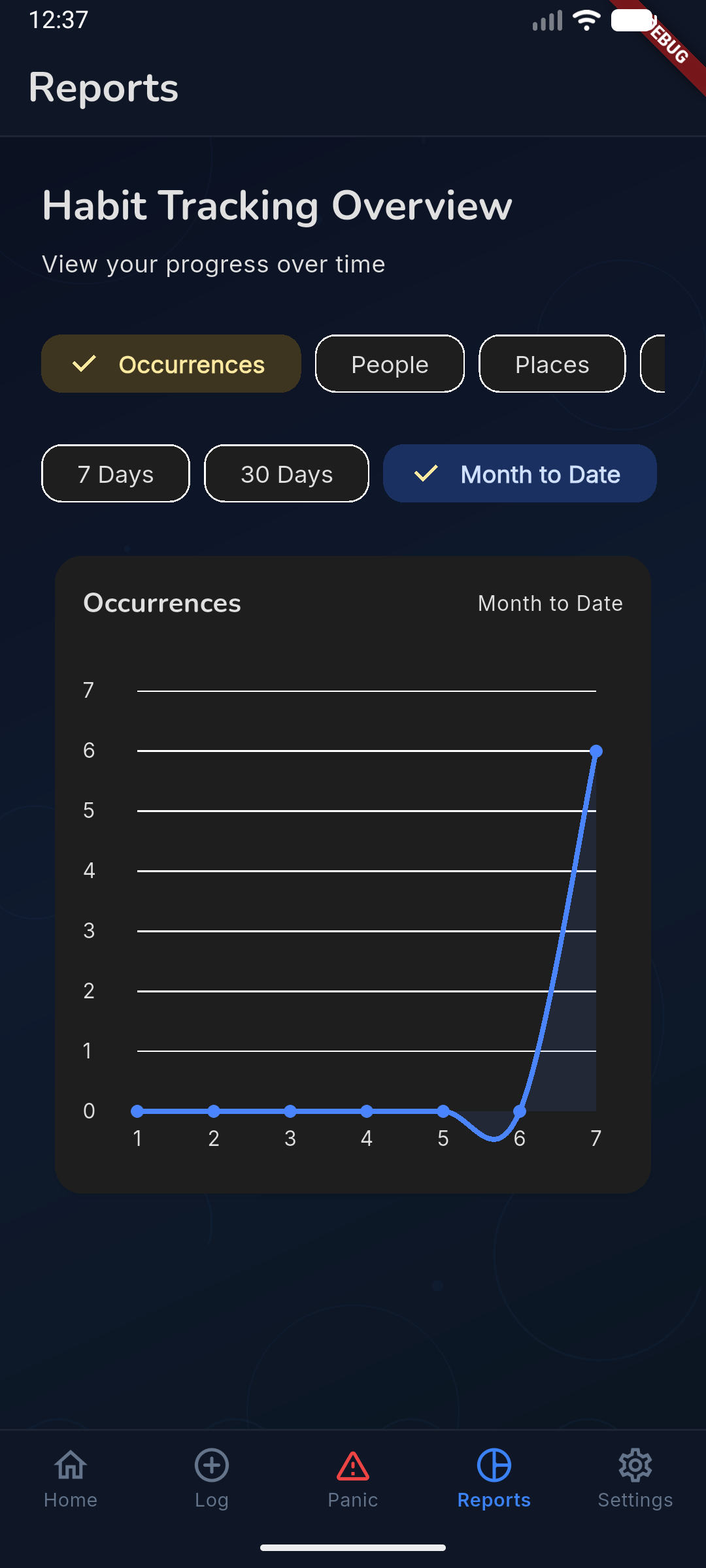706x1568 pixels.
Task: Switch the range to 30 Days
Action: click(x=286, y=474)
